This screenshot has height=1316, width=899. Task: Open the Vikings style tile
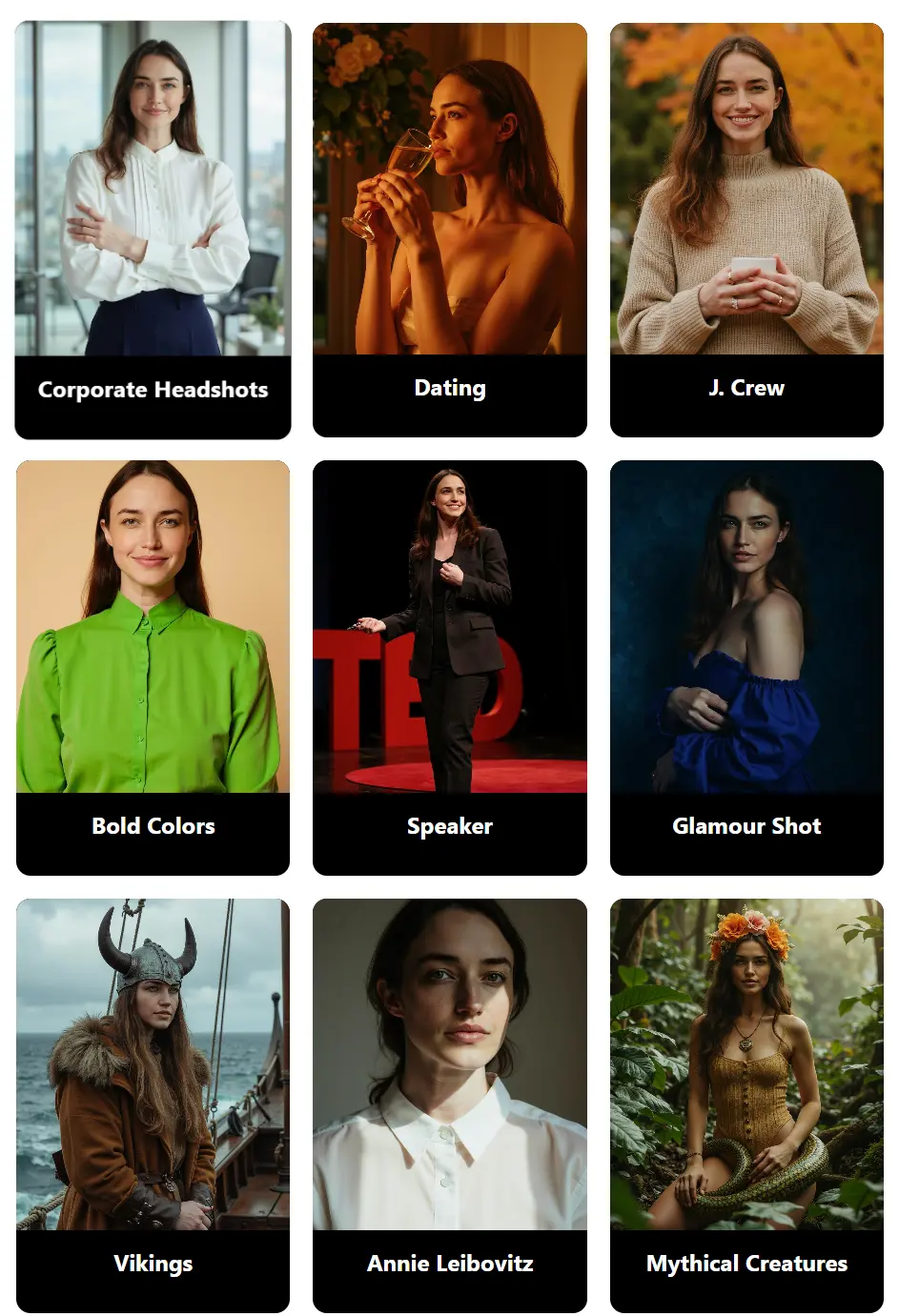[153, 1105]
